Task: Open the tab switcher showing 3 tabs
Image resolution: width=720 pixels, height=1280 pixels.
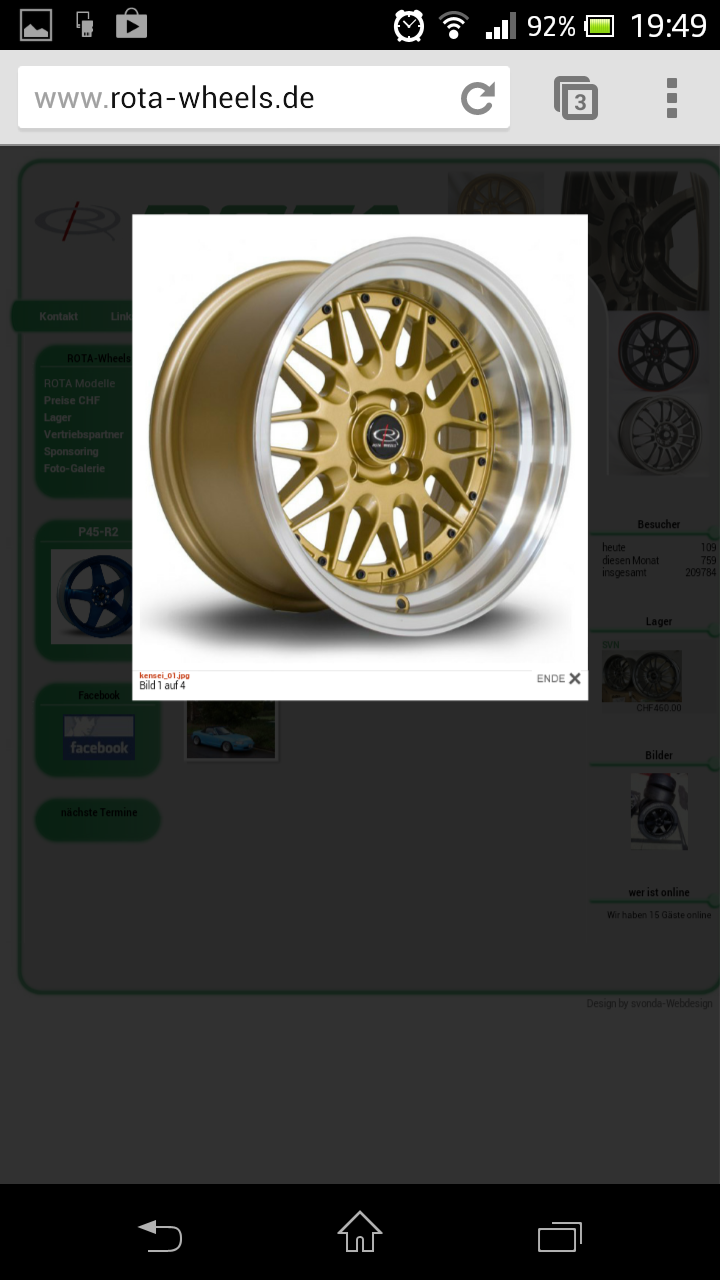Action: click(576, 98)
